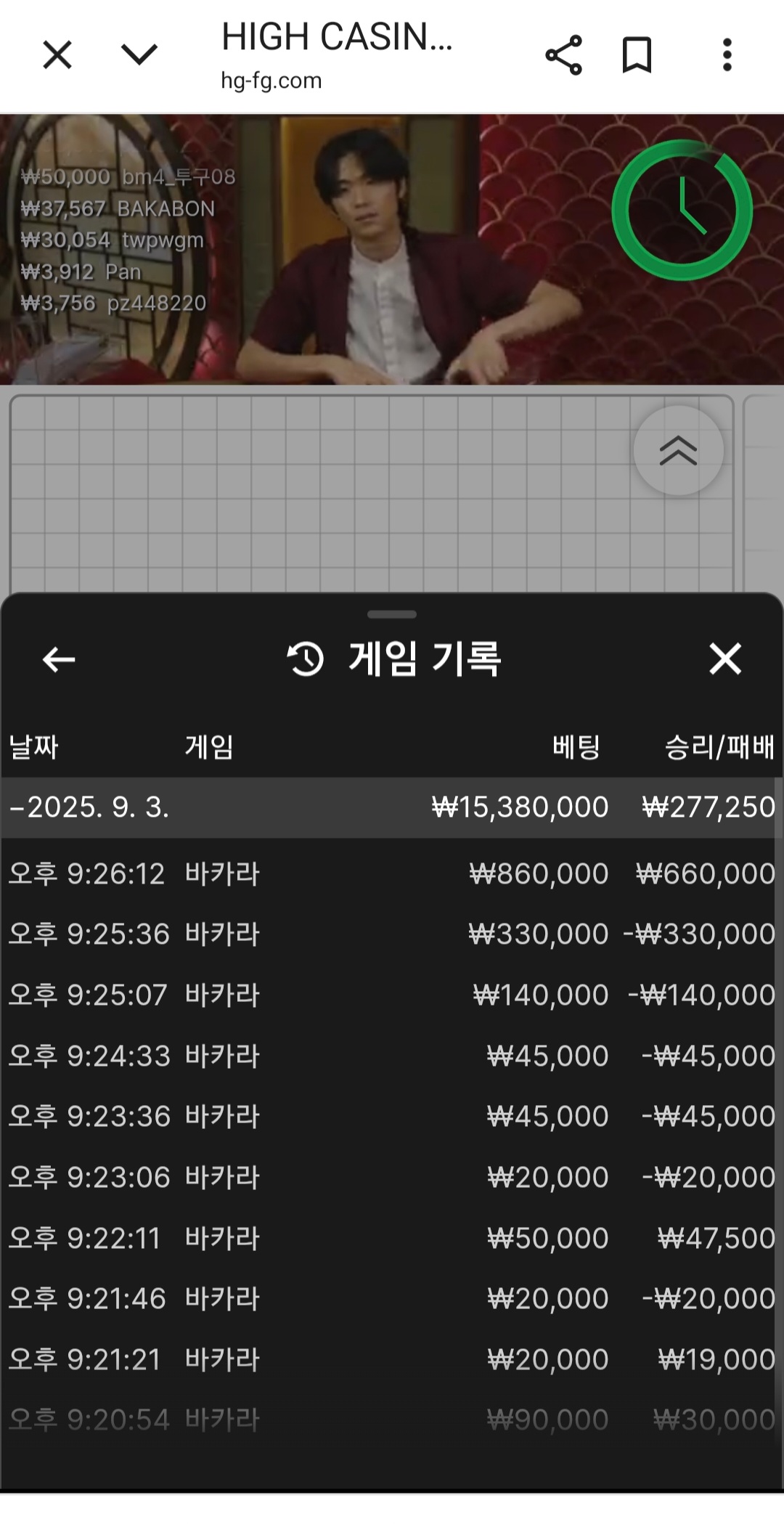784x1524 pixels.
Task: Open the 오후 9:23:06 바카라 record
Action: 392,1177
